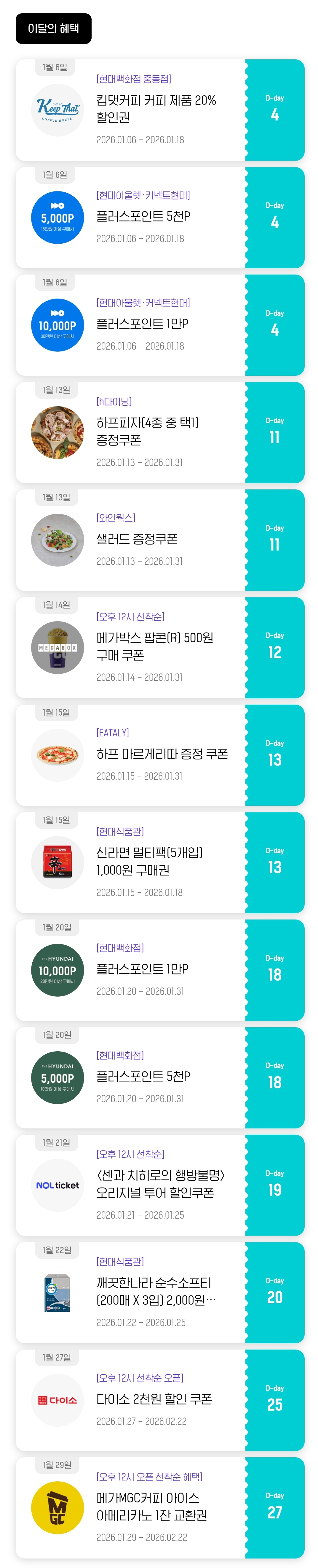Open 현대백화점 플러스포인트 1만P coupon
The image size is (318, 1568).
142,969
